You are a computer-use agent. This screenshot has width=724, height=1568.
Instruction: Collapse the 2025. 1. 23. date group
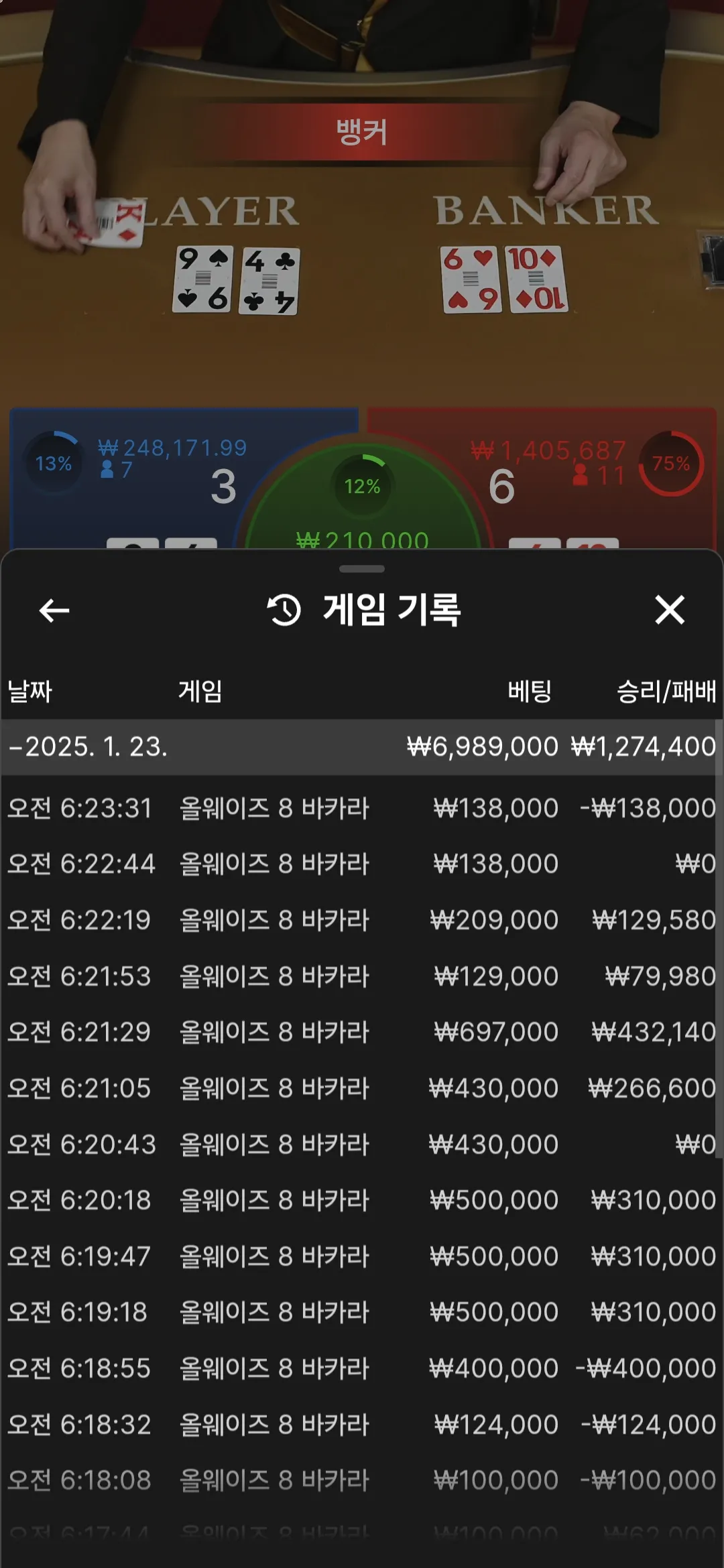(88, 746)
